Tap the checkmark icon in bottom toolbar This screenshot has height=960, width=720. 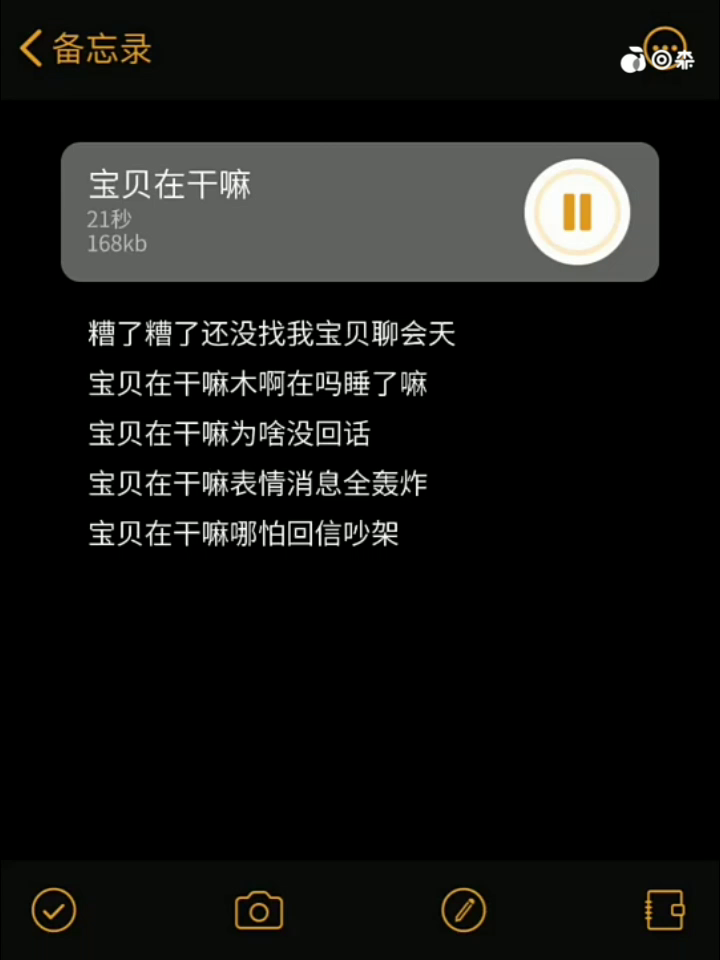[54, 910]
